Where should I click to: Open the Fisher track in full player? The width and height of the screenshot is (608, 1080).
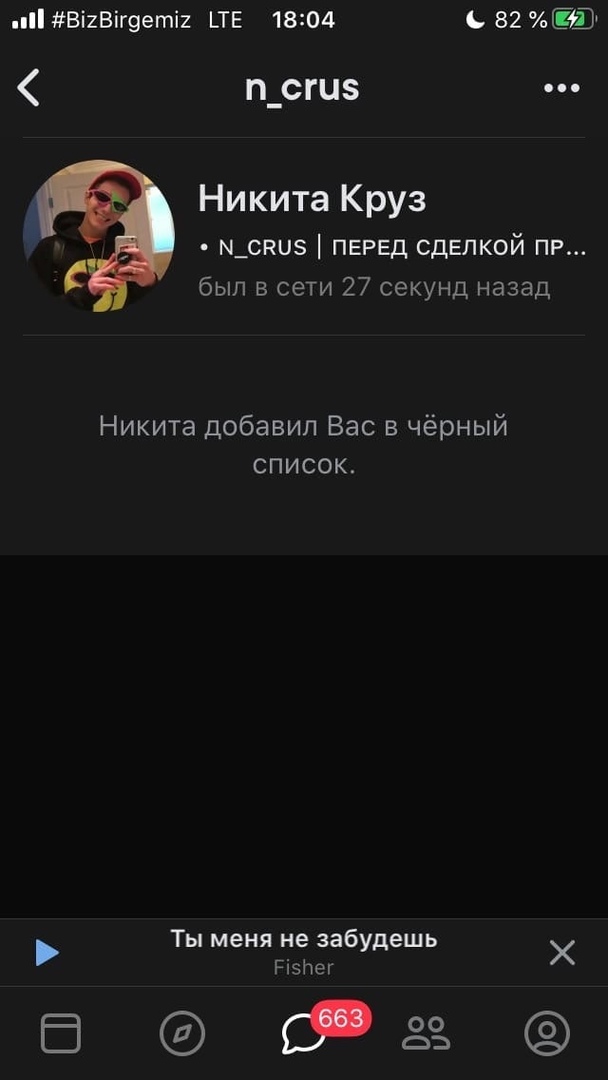(x=303, y=952)
